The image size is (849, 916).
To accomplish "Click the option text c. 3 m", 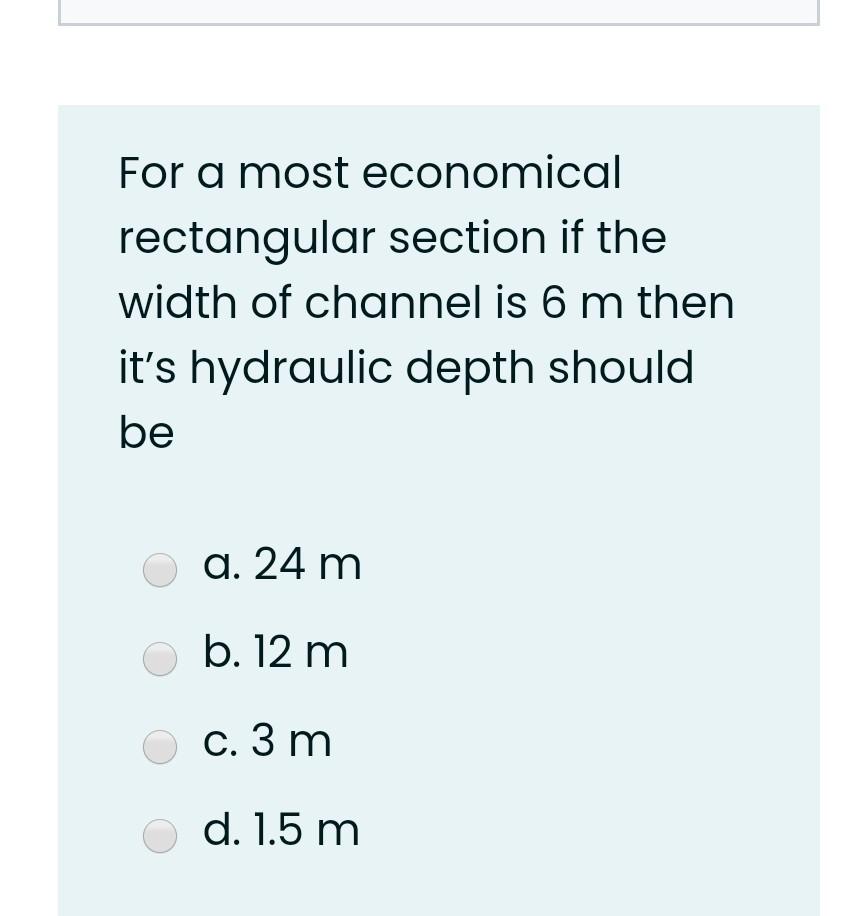I will (268, 740).
